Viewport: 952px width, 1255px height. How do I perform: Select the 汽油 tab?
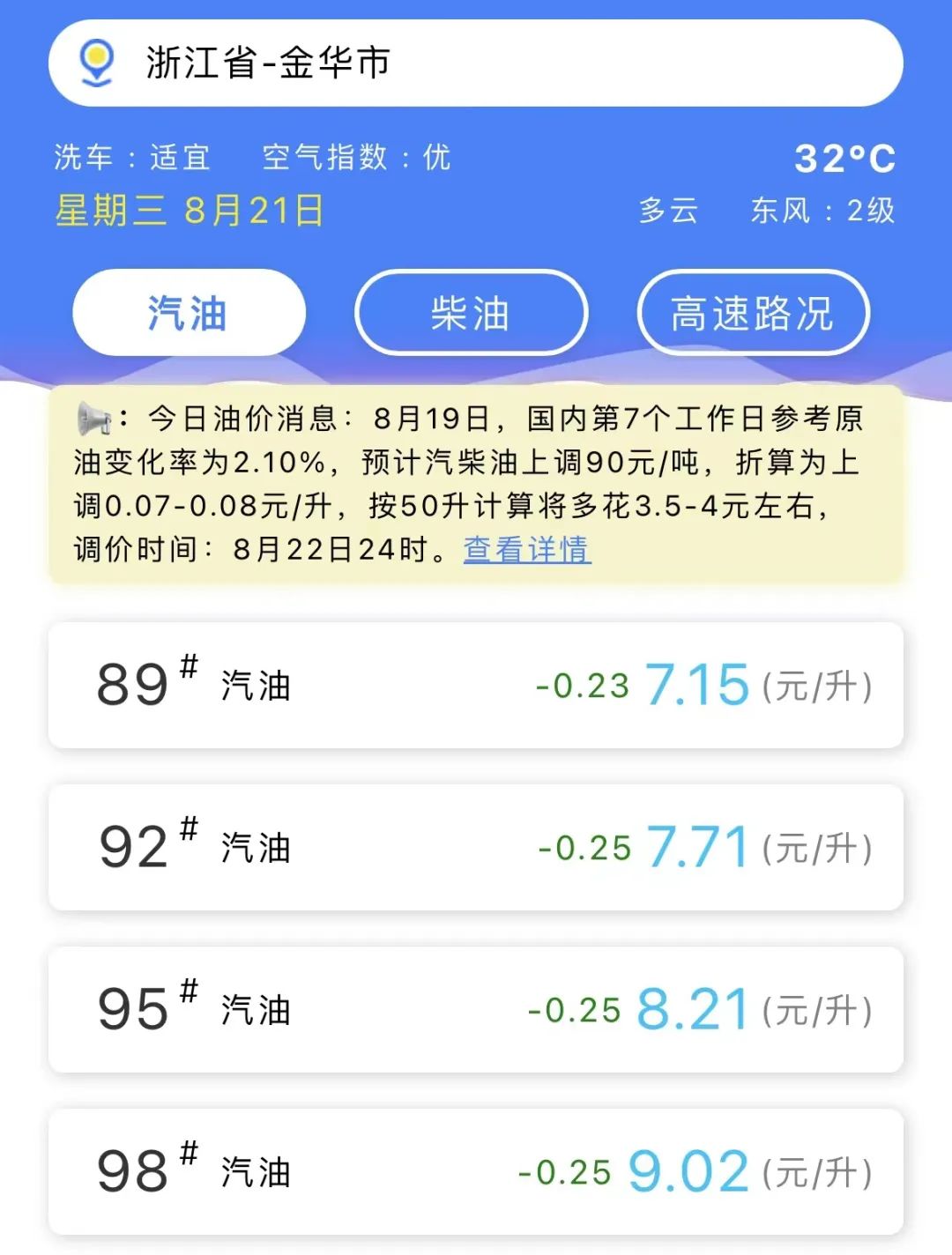tap(189, 313)
